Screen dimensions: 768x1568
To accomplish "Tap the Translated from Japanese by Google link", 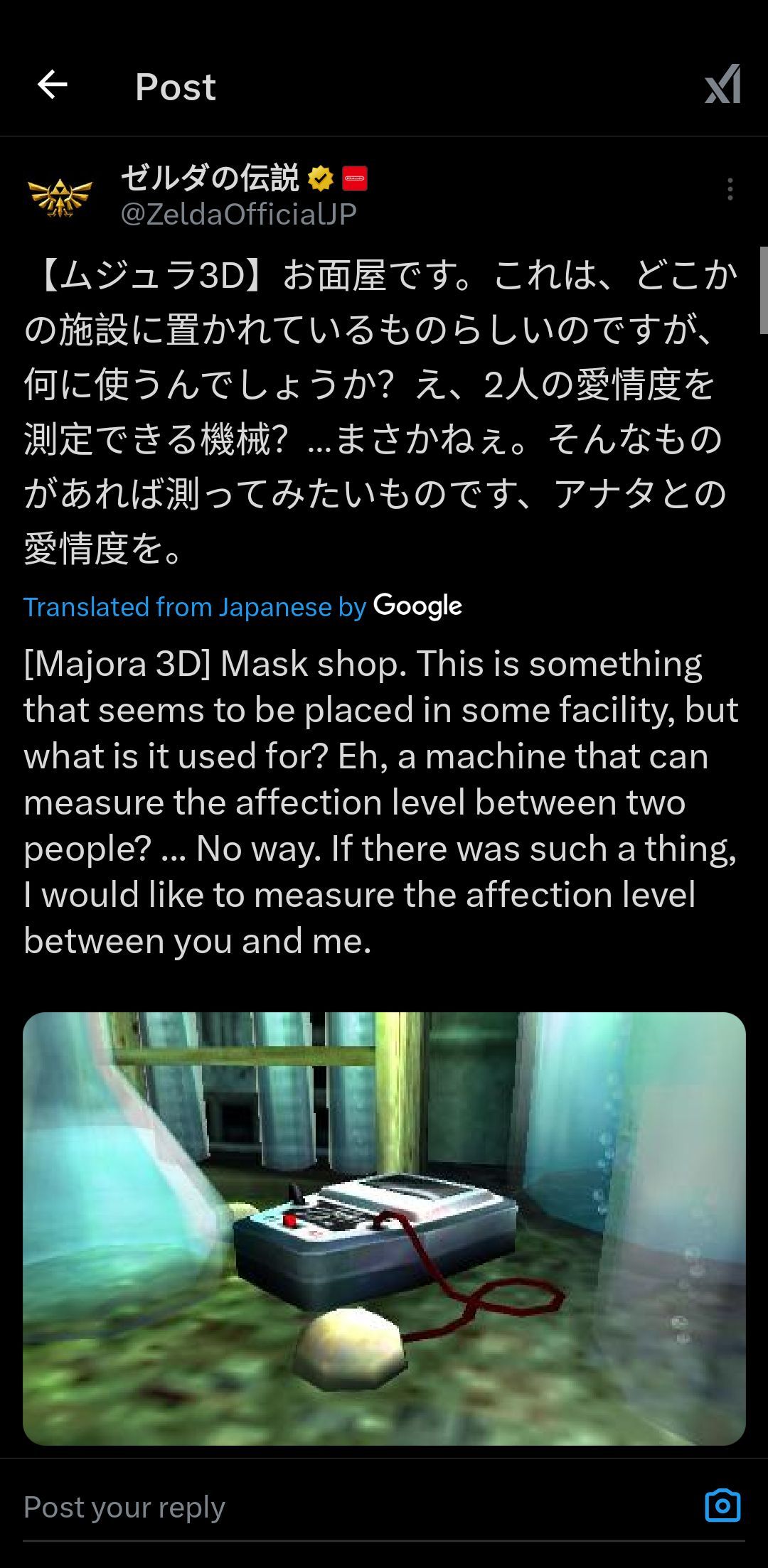I will pyautogui.click(x=242, y=606).
